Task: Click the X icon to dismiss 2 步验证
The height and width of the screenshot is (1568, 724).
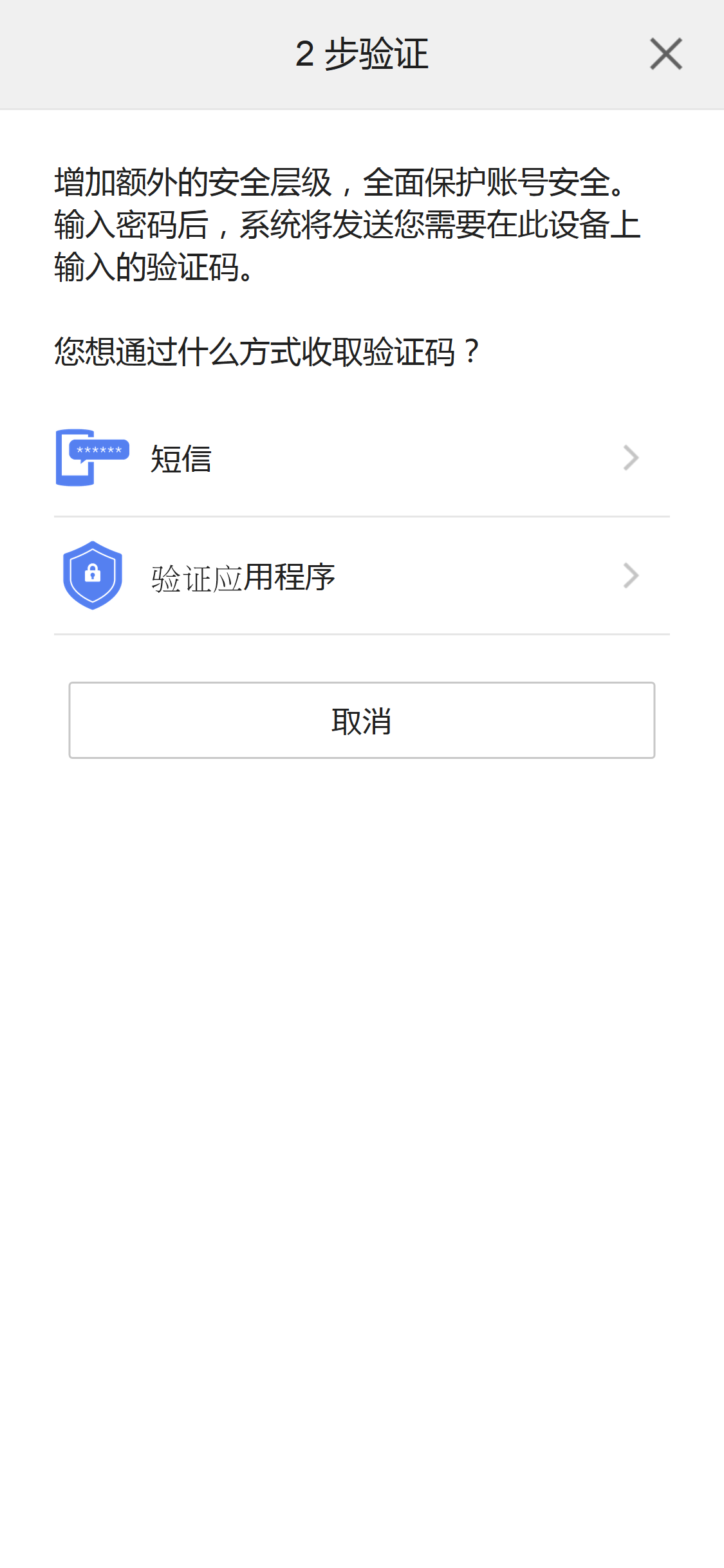Action: (665, 54)
